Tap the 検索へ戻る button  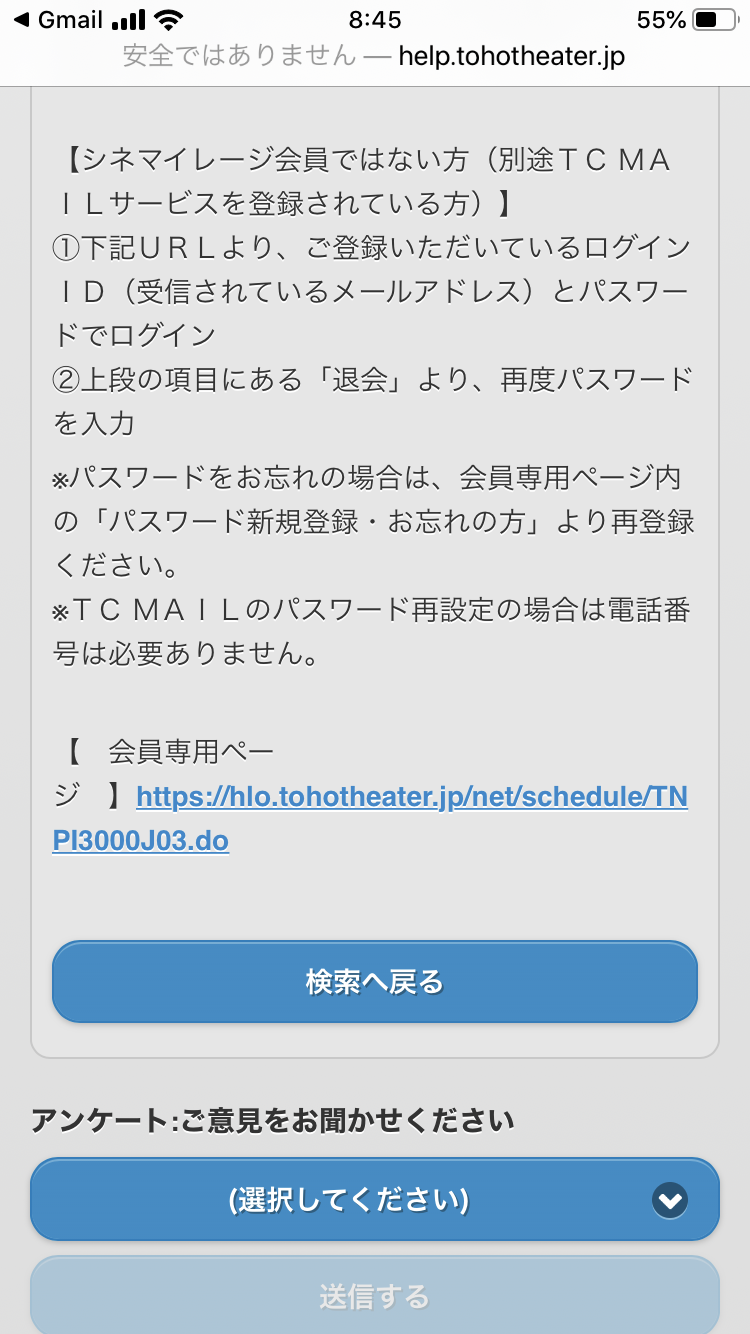(x=375, y=982)
